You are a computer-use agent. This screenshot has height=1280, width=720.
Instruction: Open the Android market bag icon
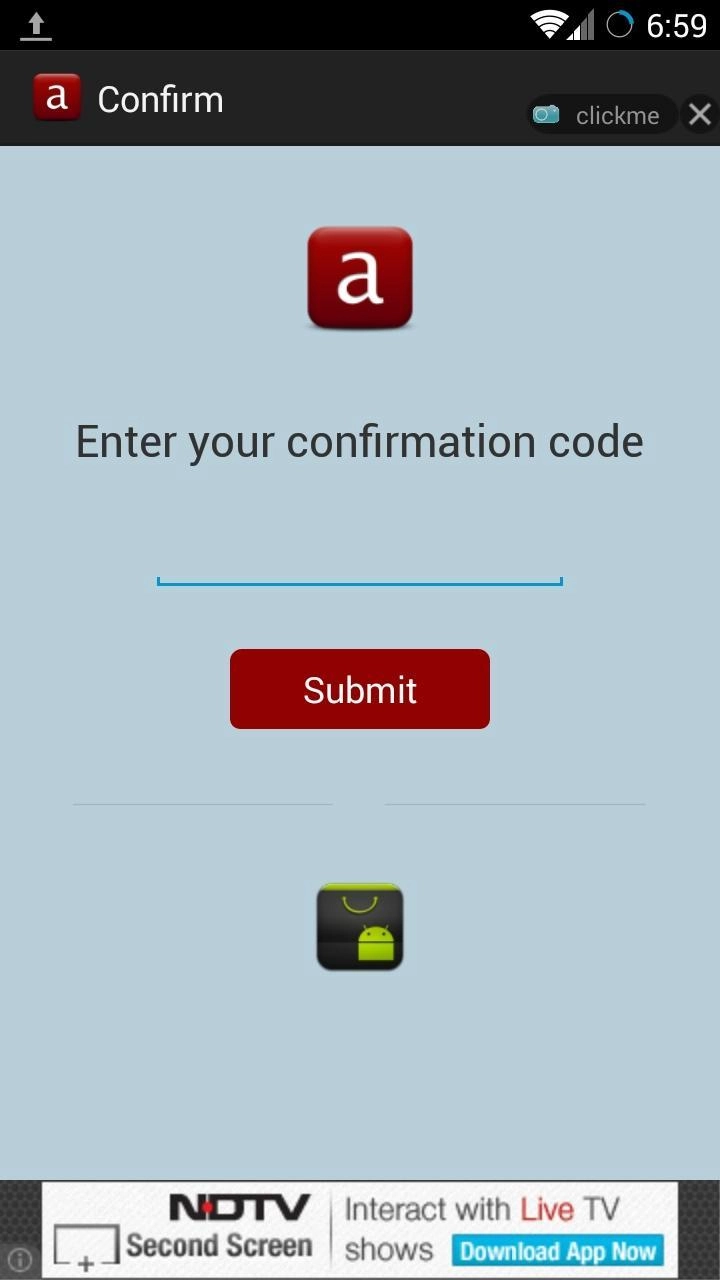click(360, 926)
